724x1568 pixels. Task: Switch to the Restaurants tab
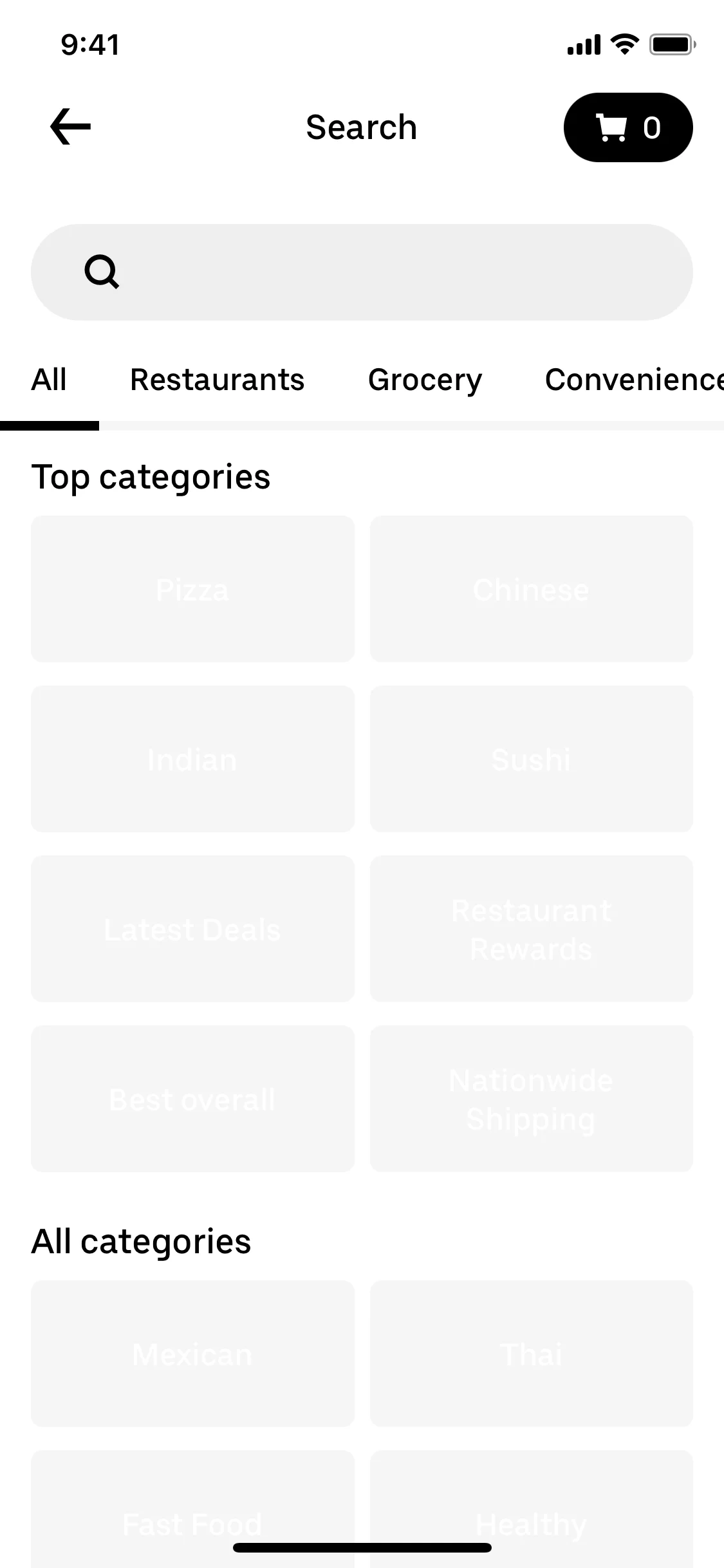click(x=217, y=380)
